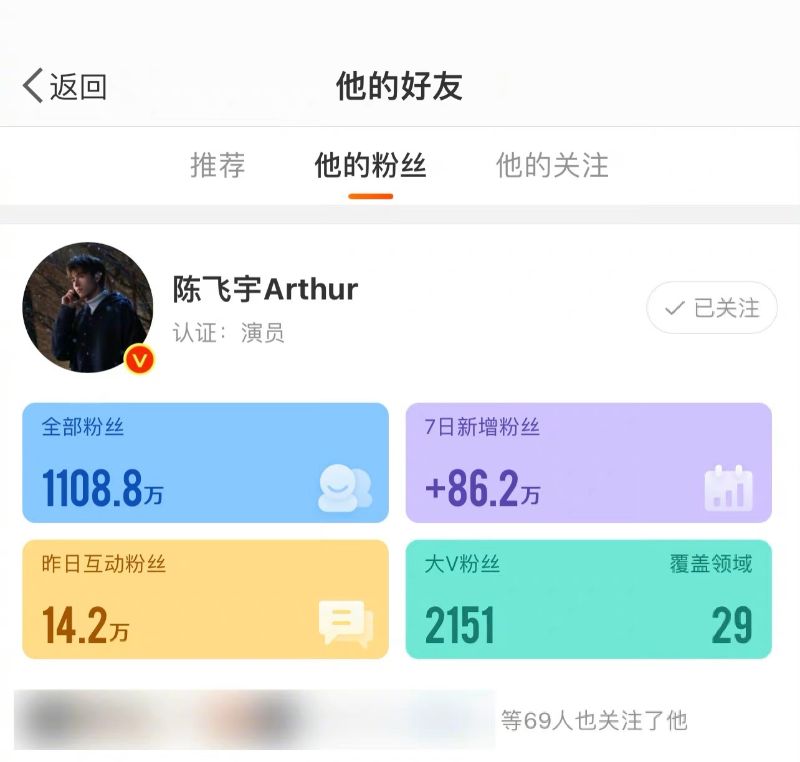This screenshot has width=800, height=762.
Task: Open the 他的关注 tab
Action: (x=552, y=165)
